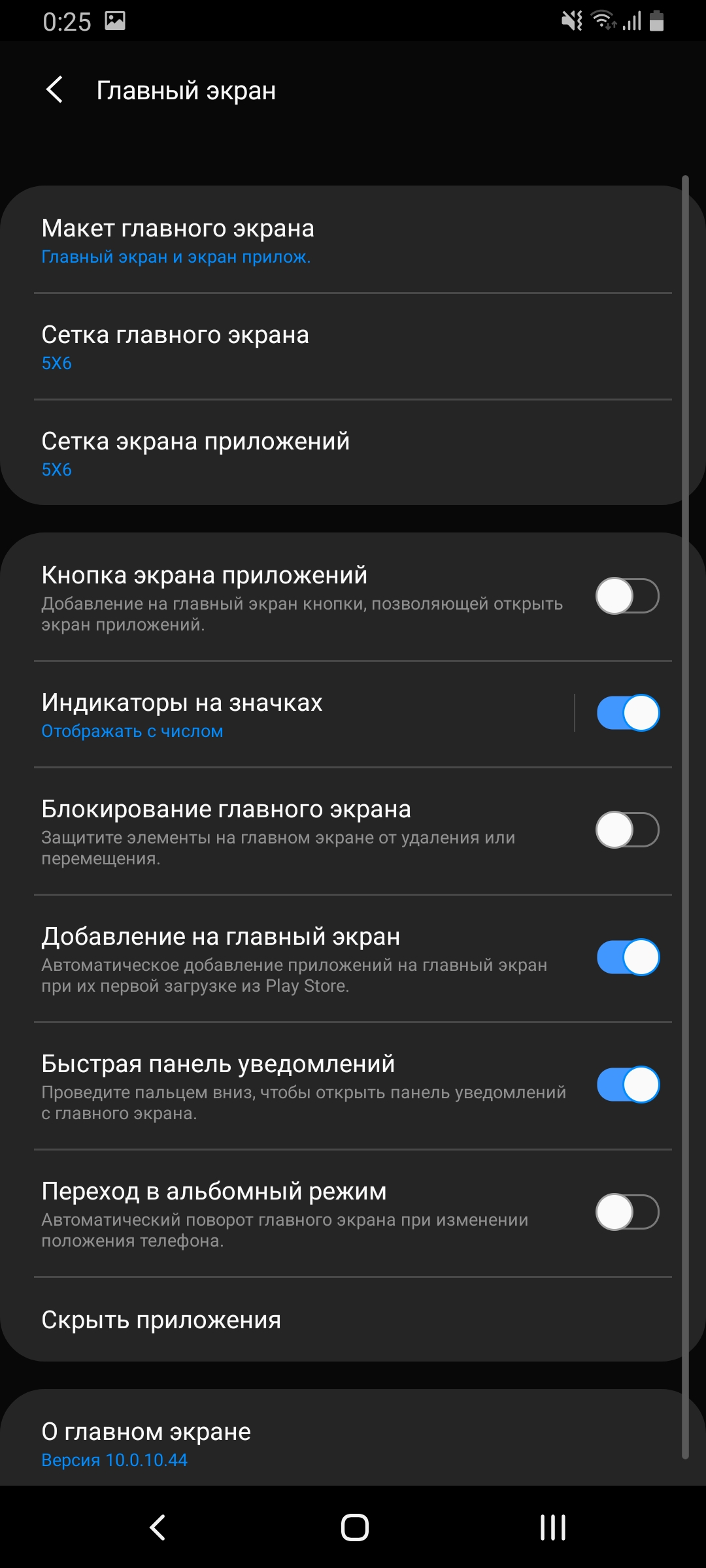
Task: Open Индикаторы на значках options
Action: coord(294,714)
